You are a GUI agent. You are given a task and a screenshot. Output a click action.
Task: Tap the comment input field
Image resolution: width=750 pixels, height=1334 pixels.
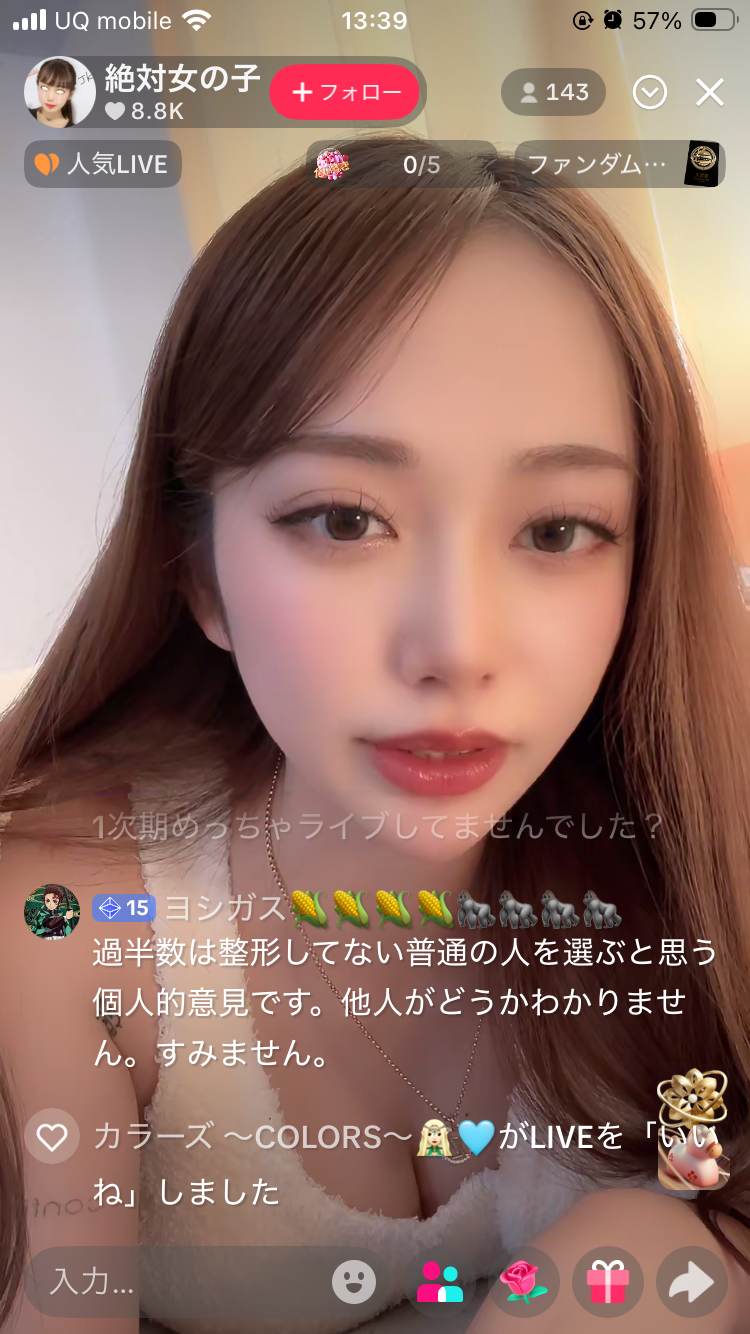tap(180, 1281)
